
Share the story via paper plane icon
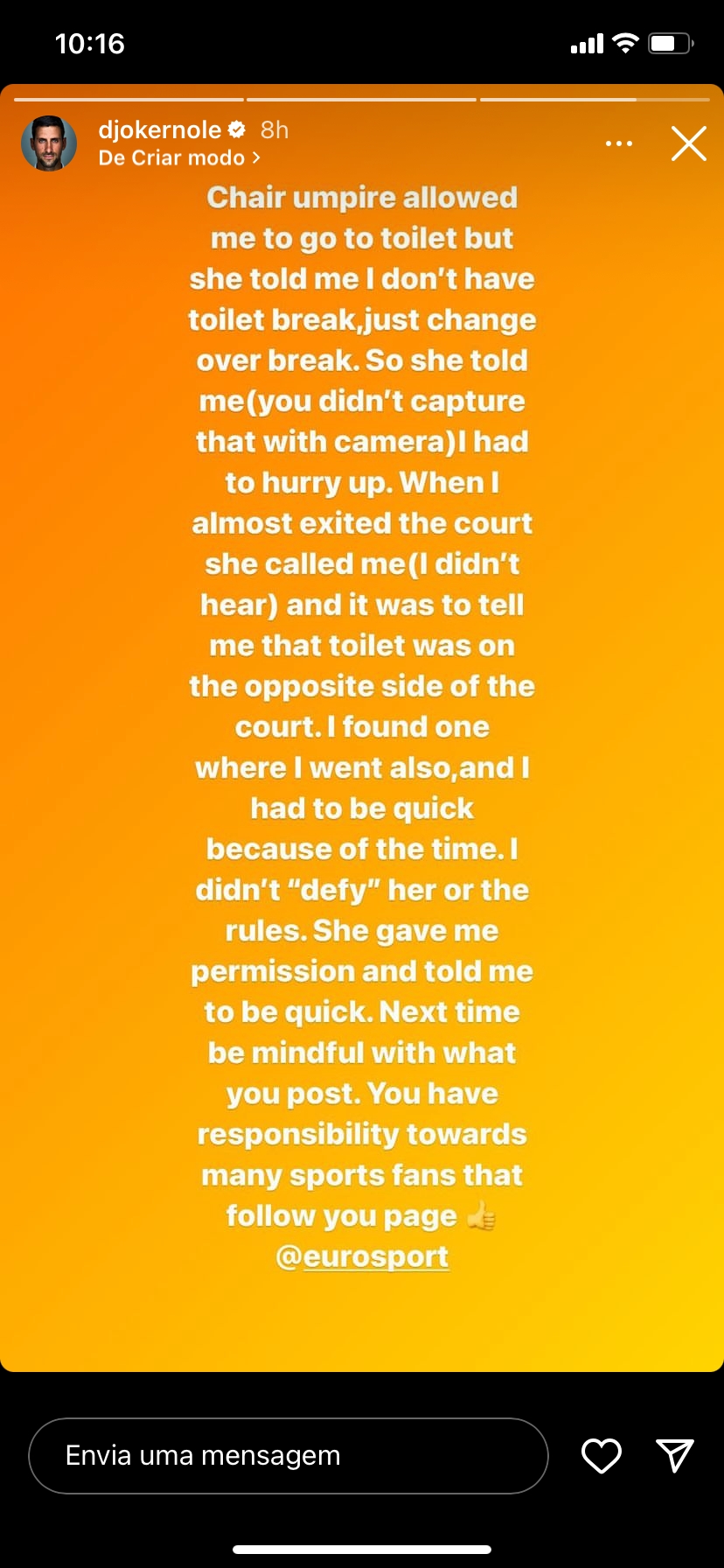(x=674, y=1455)
